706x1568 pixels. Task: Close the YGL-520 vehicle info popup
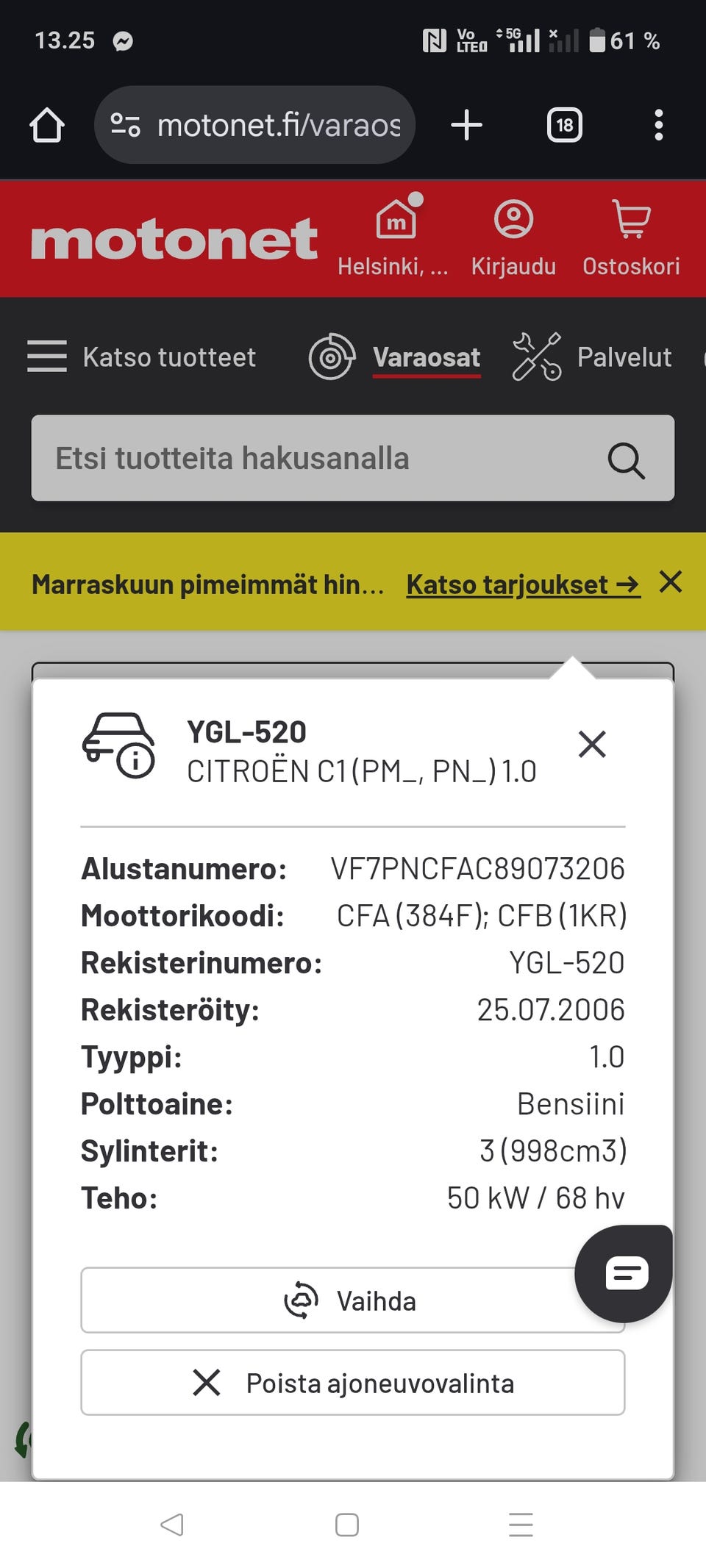click(x=592, y=744)
